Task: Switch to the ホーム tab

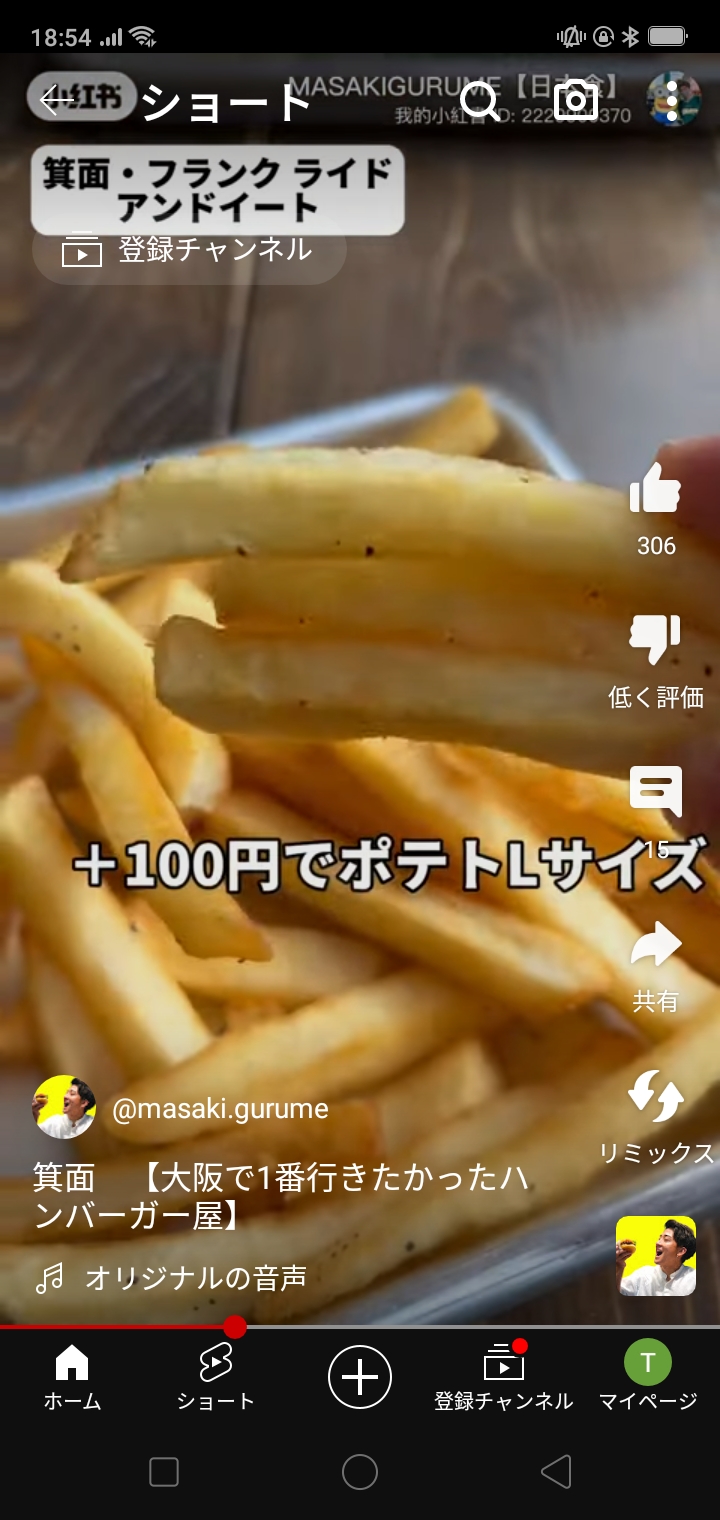Action: click(x=72, y=1377)
